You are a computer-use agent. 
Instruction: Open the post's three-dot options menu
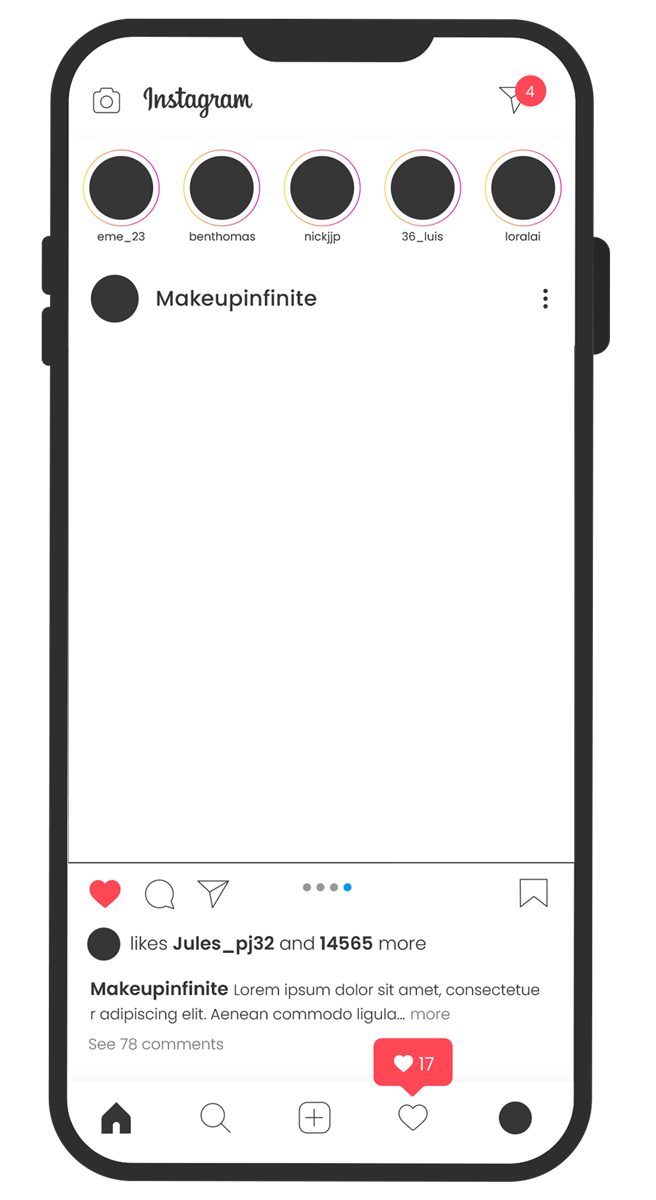[545, 299]
